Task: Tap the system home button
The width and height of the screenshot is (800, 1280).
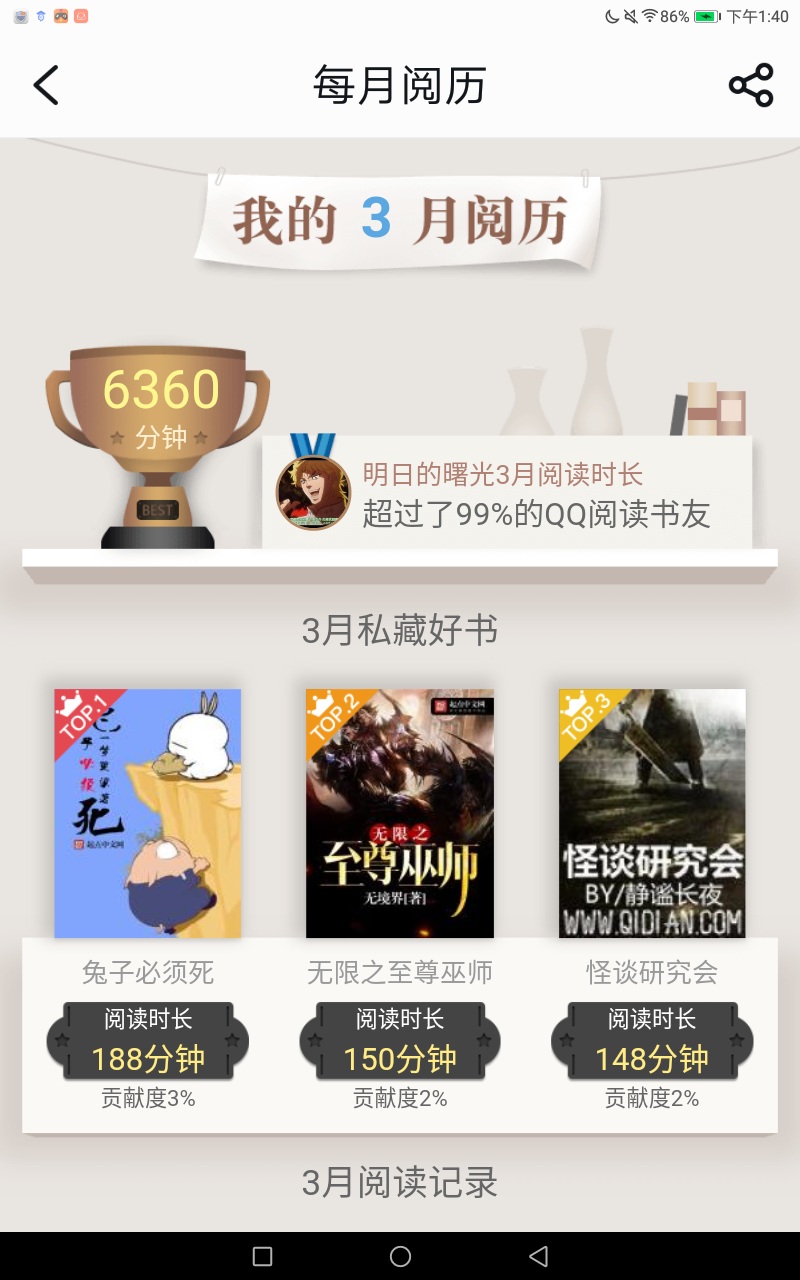Action: point(400,1256)
